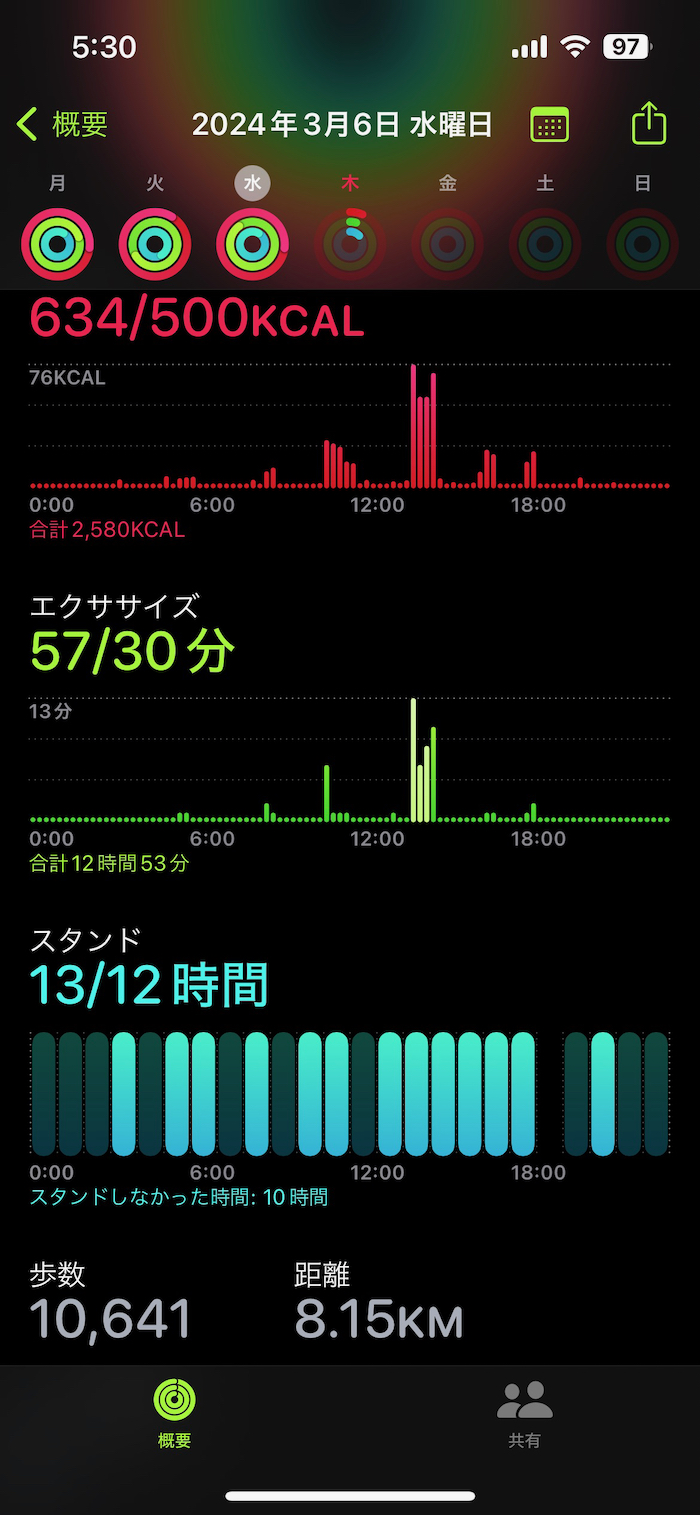Viewport: 700px width, 1515px height.
Task: Go back to 概要
Action: point(62,125)
